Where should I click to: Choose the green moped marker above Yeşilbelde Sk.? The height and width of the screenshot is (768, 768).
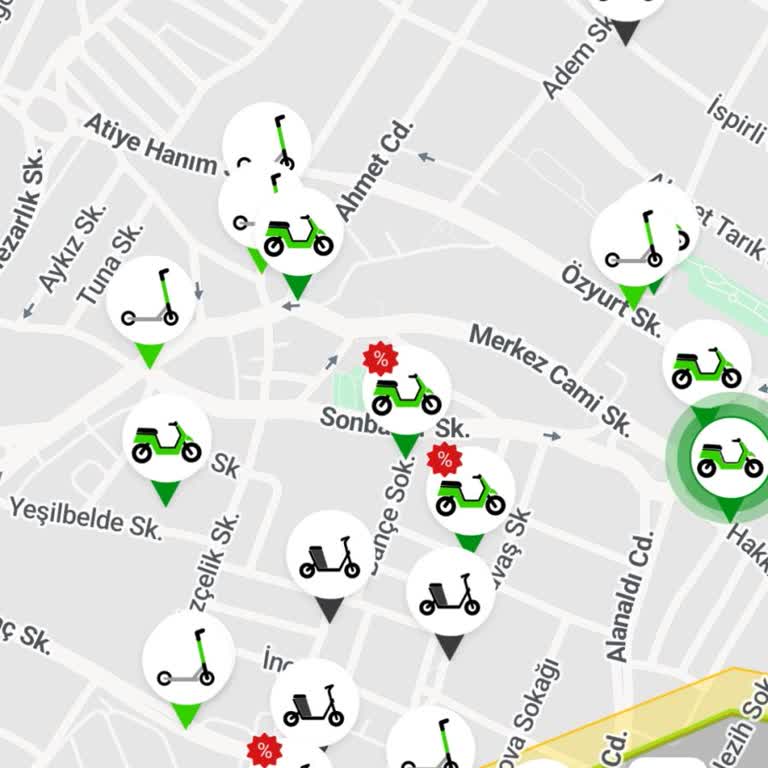(166, 441)
